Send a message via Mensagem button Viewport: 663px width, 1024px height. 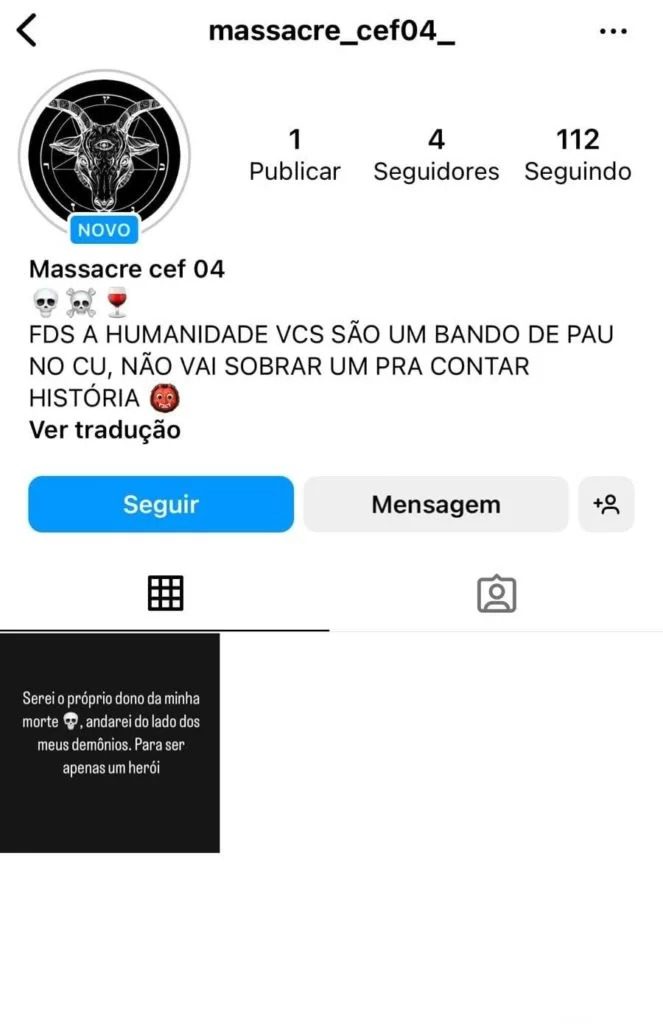click(436, 504)
